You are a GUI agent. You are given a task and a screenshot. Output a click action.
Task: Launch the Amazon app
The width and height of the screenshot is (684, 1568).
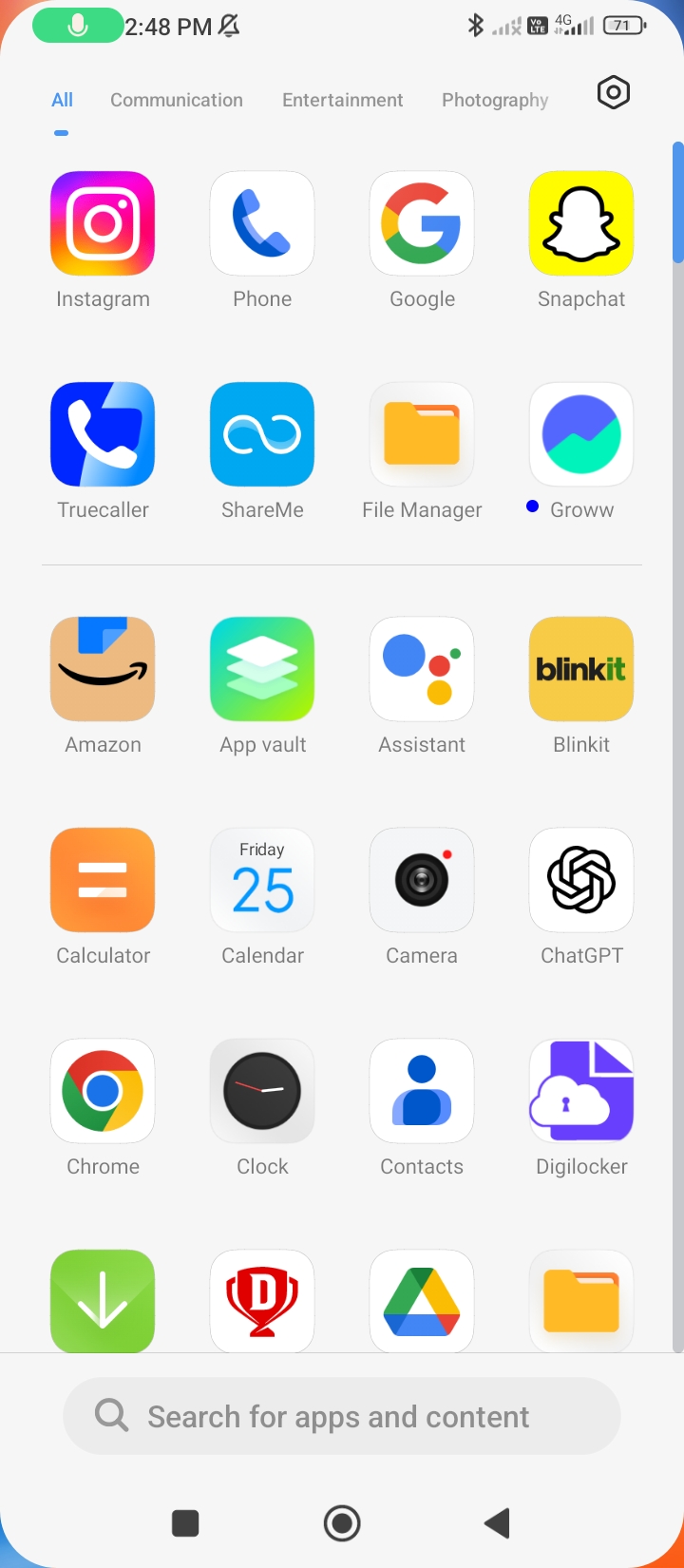click(x=103, y=669)
